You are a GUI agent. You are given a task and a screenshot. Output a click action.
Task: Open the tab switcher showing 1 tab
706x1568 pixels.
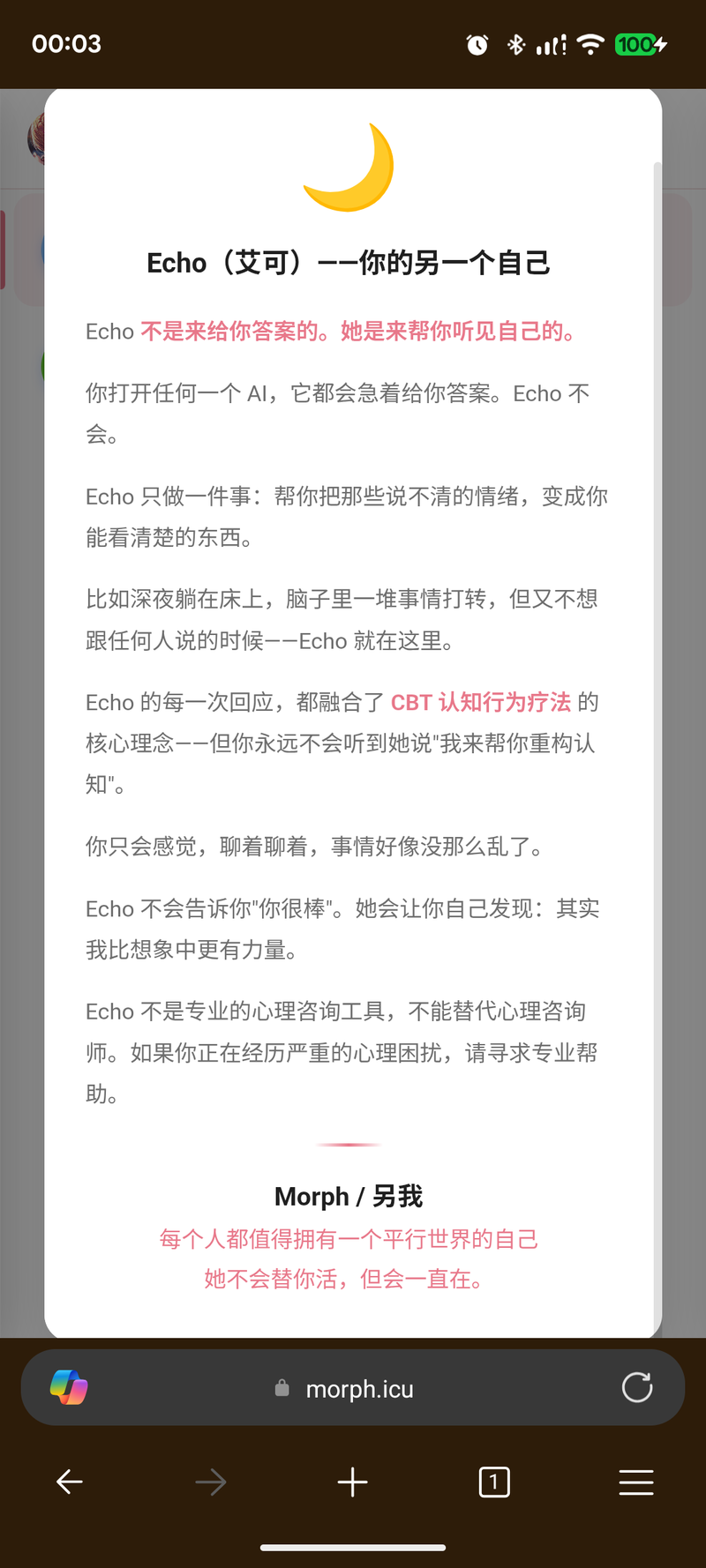[494, 1482]
